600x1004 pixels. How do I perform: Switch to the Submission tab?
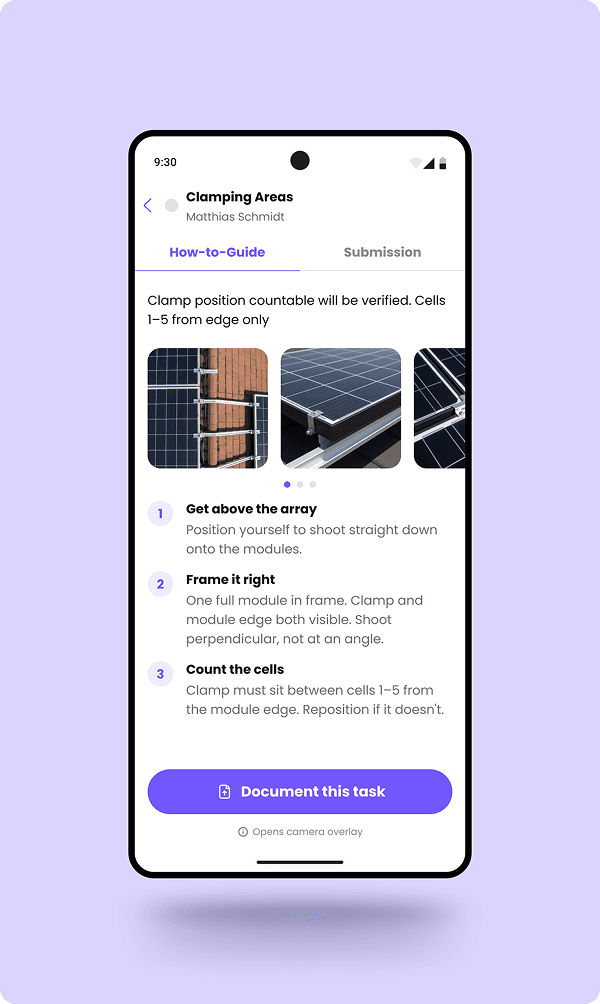point(382,252)
